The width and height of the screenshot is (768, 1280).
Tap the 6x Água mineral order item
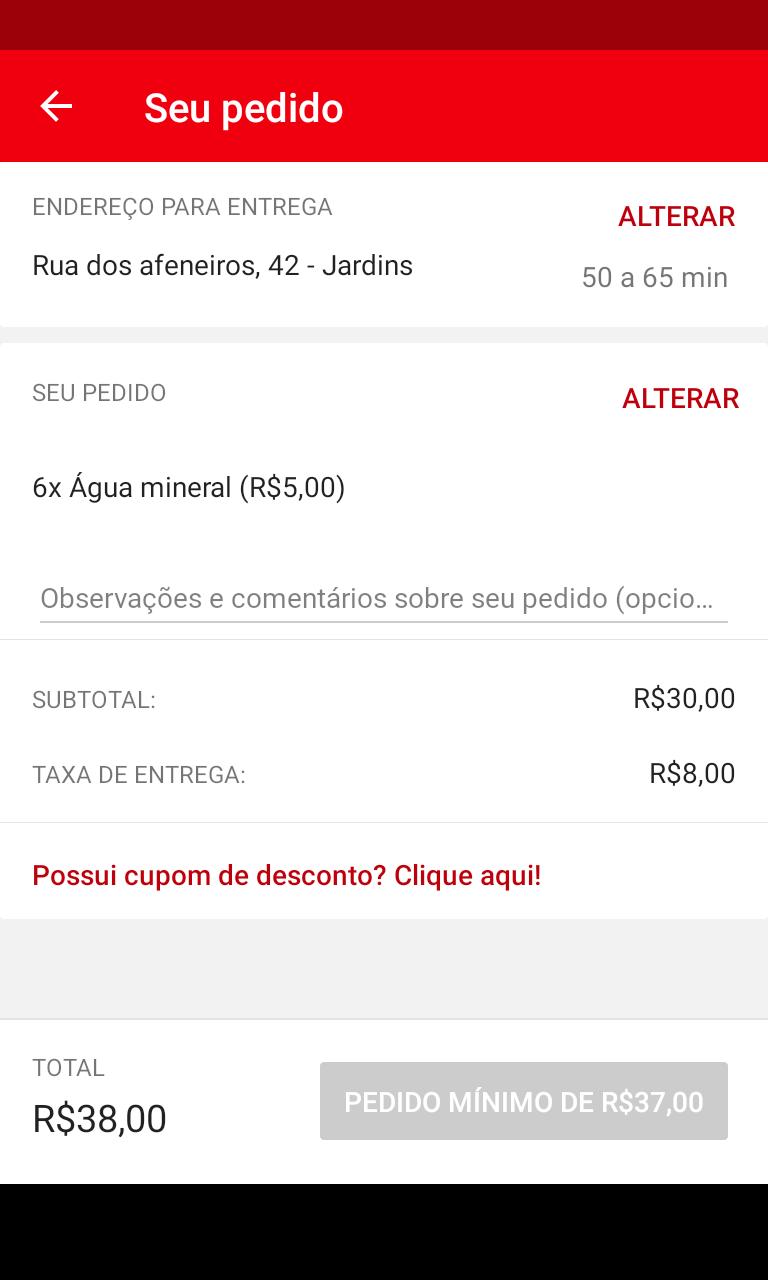click(x=190, y=487)
